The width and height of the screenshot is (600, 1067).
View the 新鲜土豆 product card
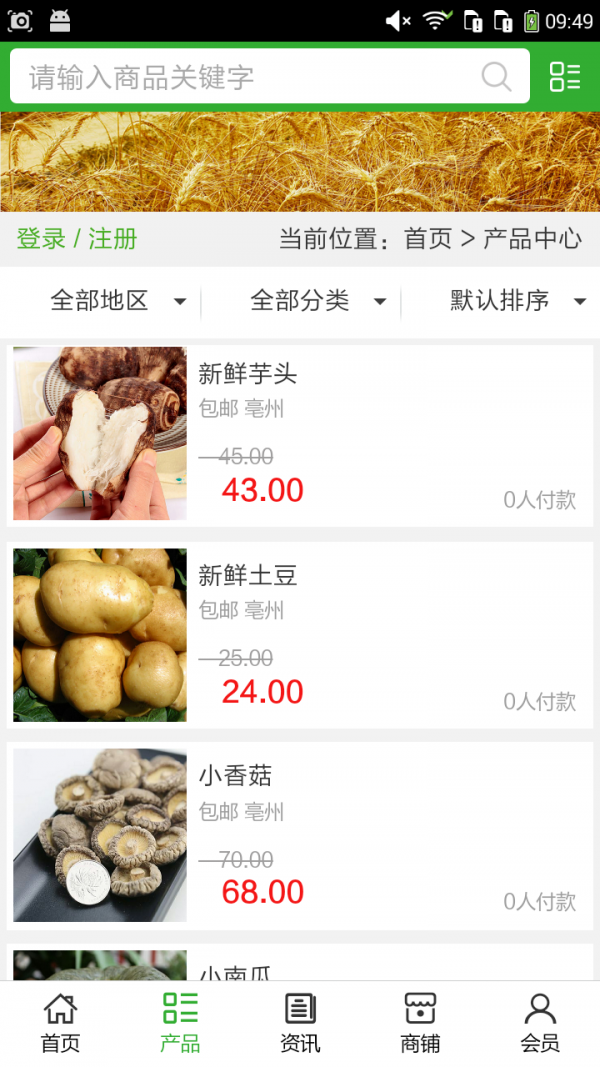[x=300, y=635]
